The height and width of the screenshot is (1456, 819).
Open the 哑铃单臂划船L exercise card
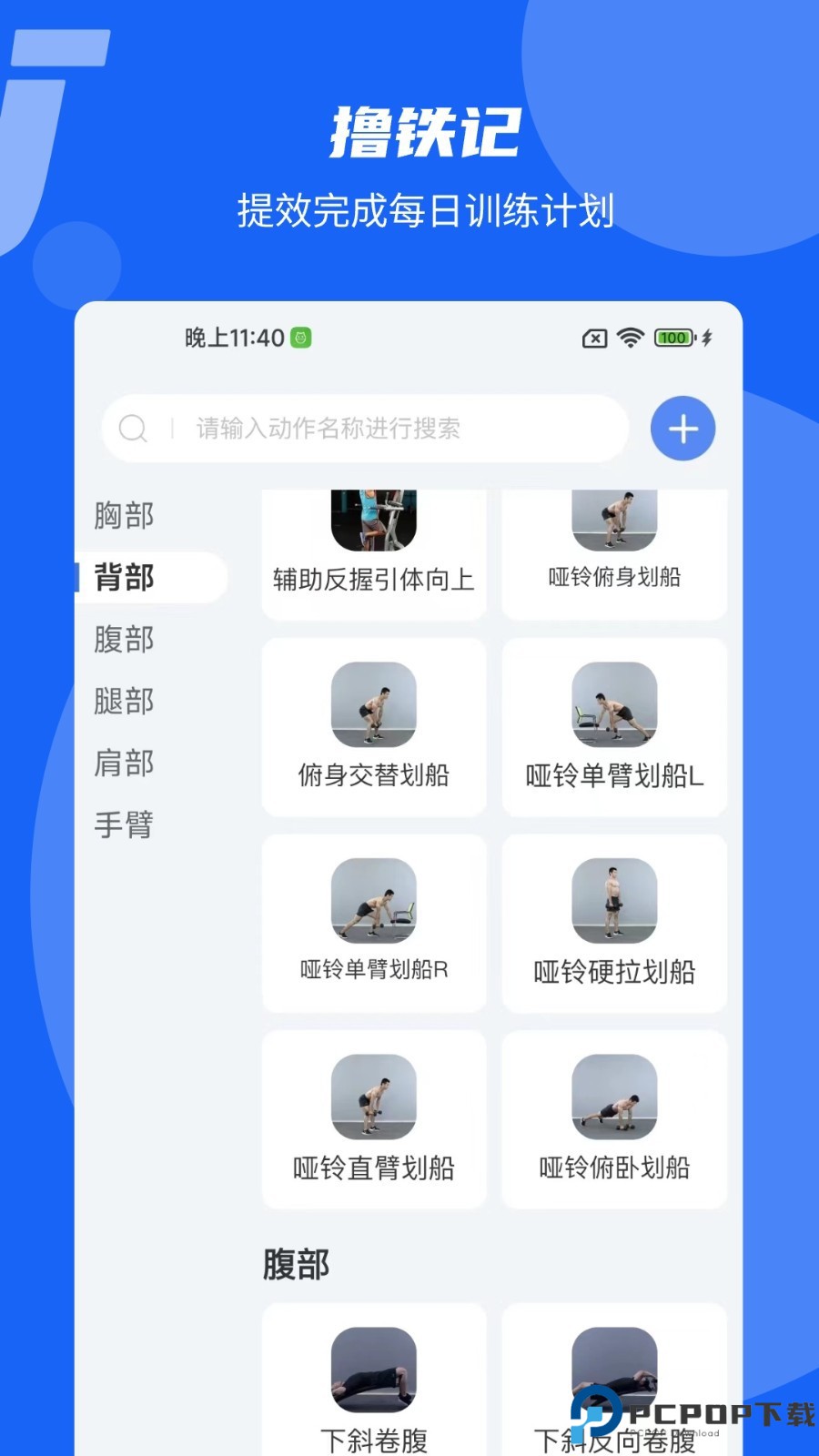[x=613, y=726]
